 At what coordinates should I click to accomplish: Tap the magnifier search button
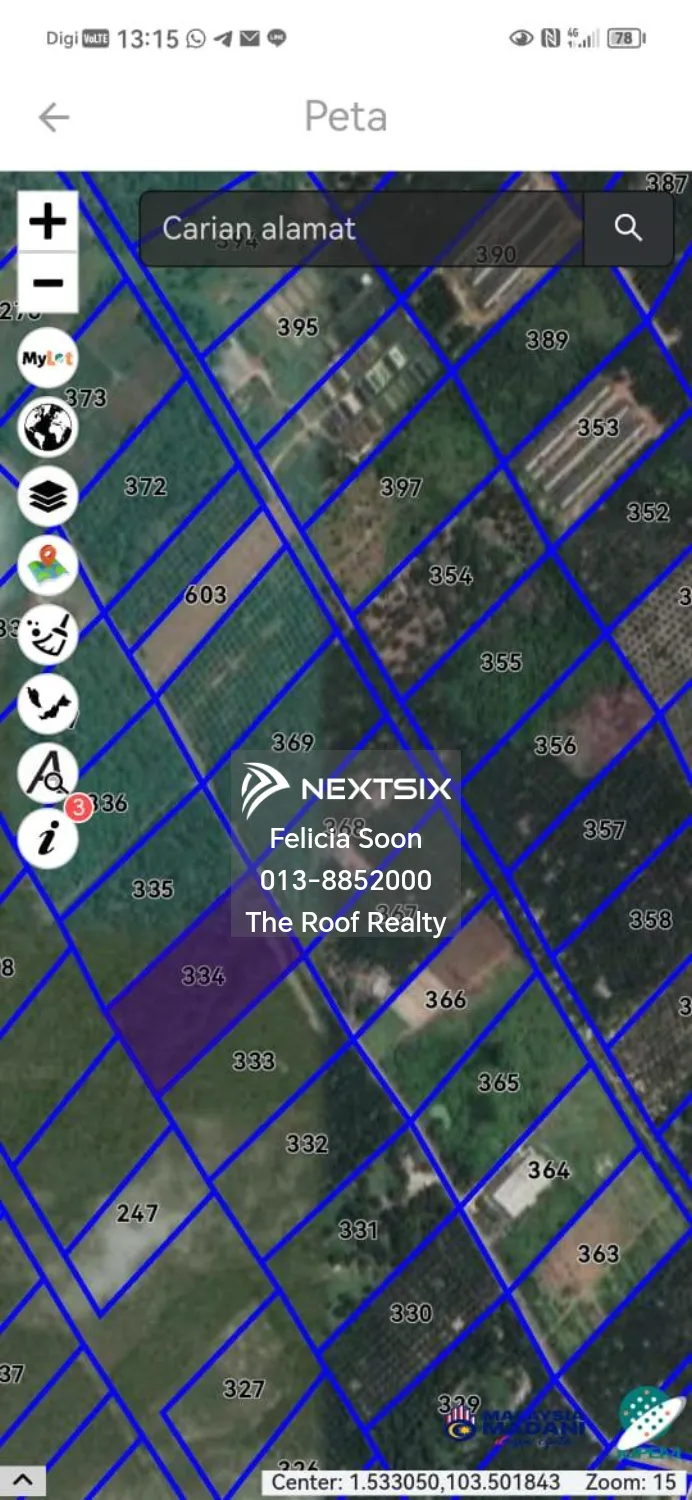point(628,229)
